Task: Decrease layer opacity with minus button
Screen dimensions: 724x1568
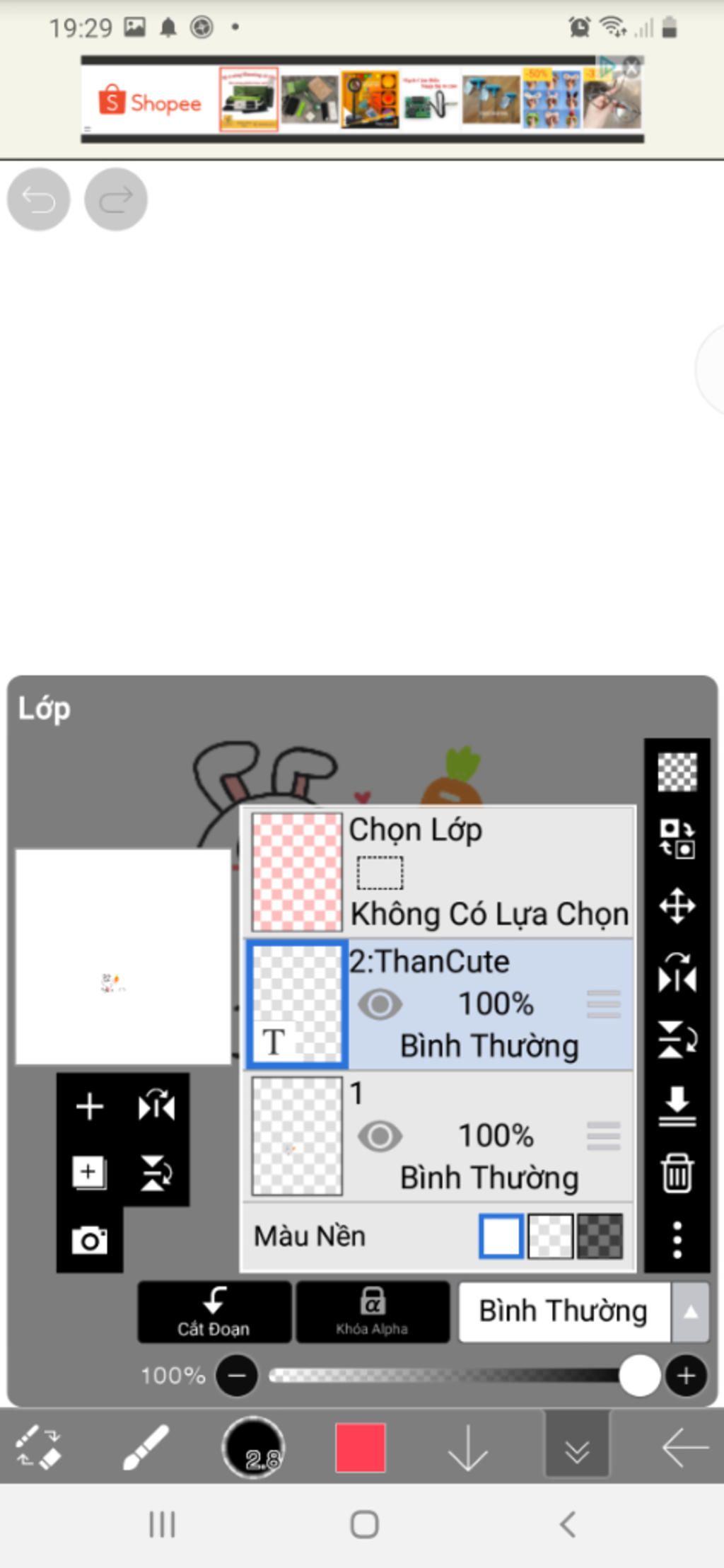Action: tap(237, 1376)
